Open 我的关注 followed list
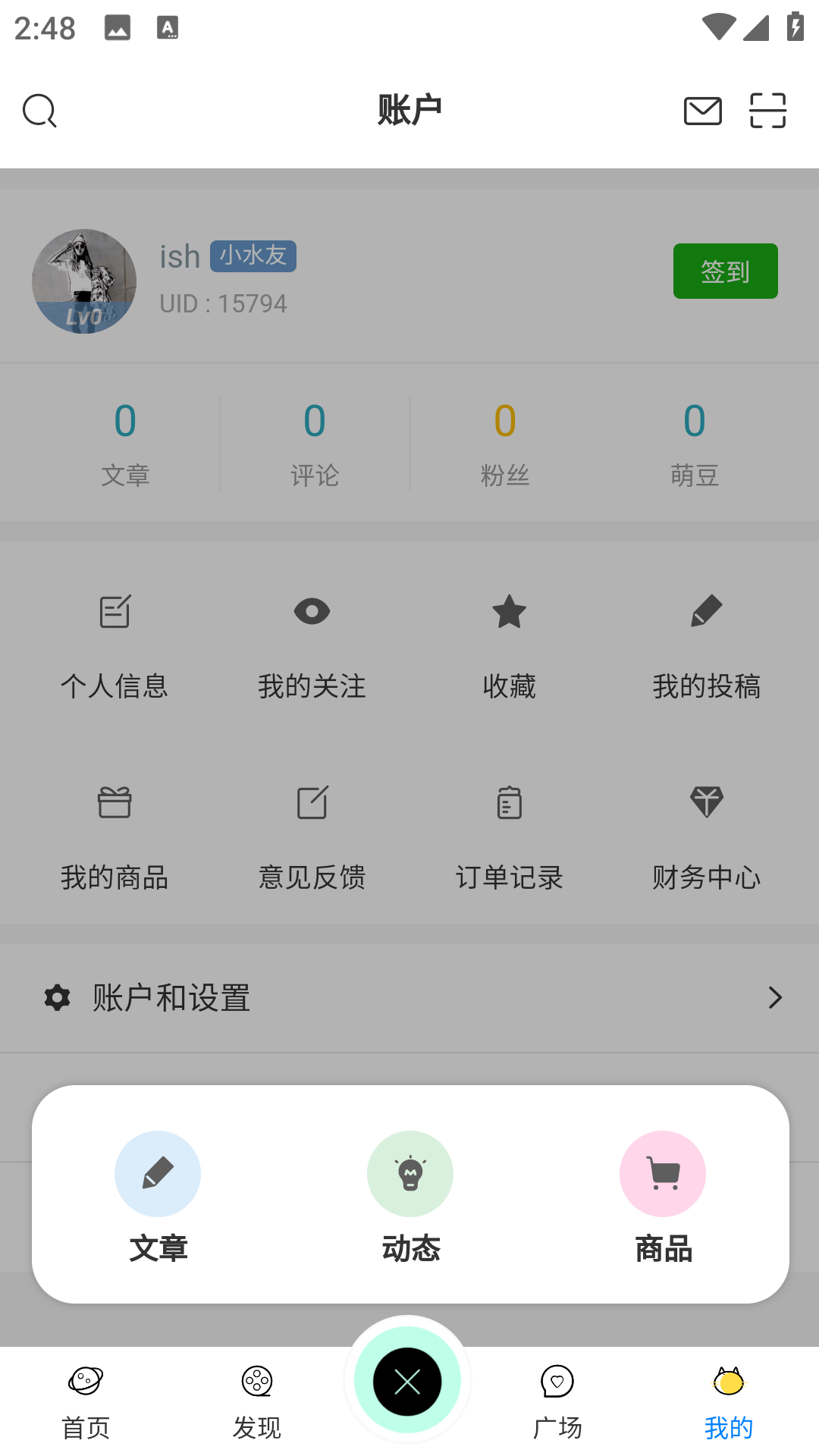The height and width of the screenshot is (1456, 819). tap(312, 645)
